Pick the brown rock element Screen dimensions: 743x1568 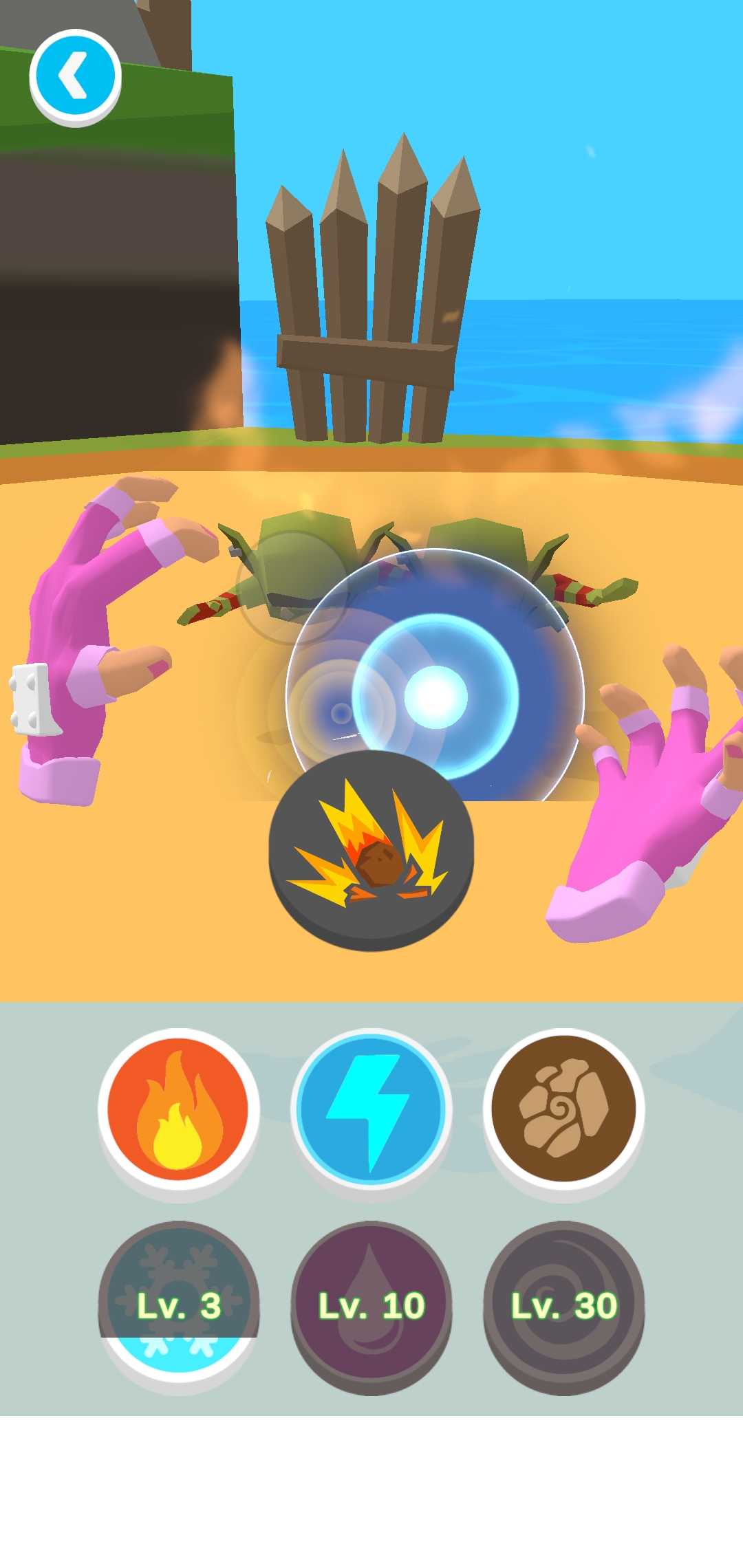(563, 1109)
